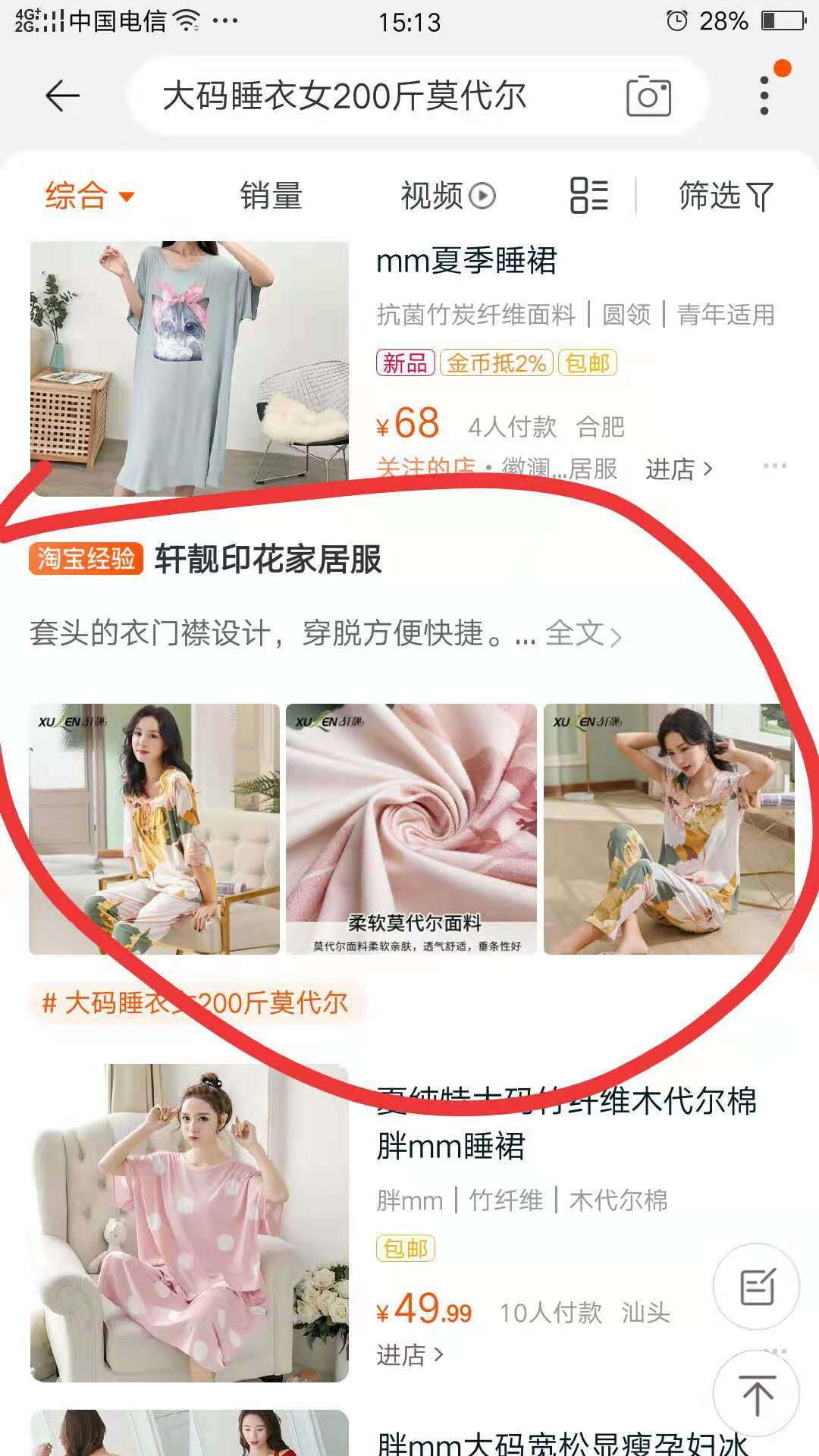
Task: Switch to the 视频 tab
Action: click(447, 196)
